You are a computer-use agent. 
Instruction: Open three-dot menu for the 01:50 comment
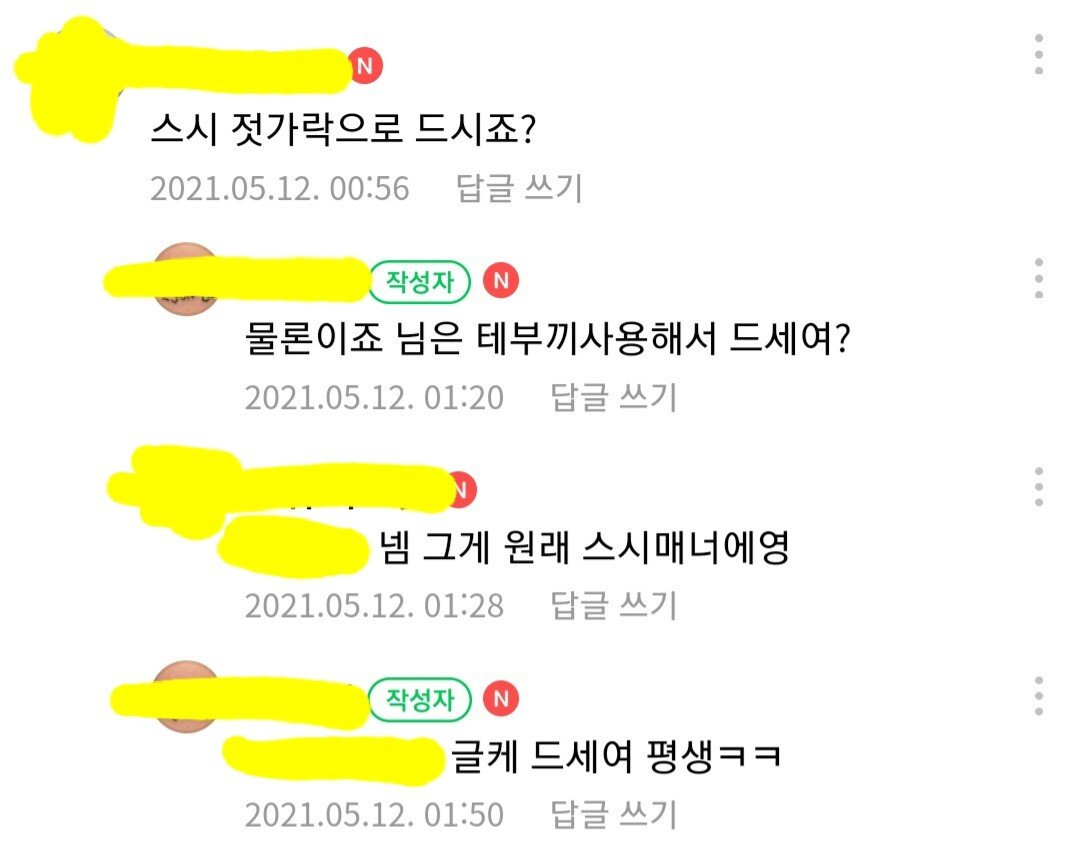pyautogui.click(x=1039, y=695)
